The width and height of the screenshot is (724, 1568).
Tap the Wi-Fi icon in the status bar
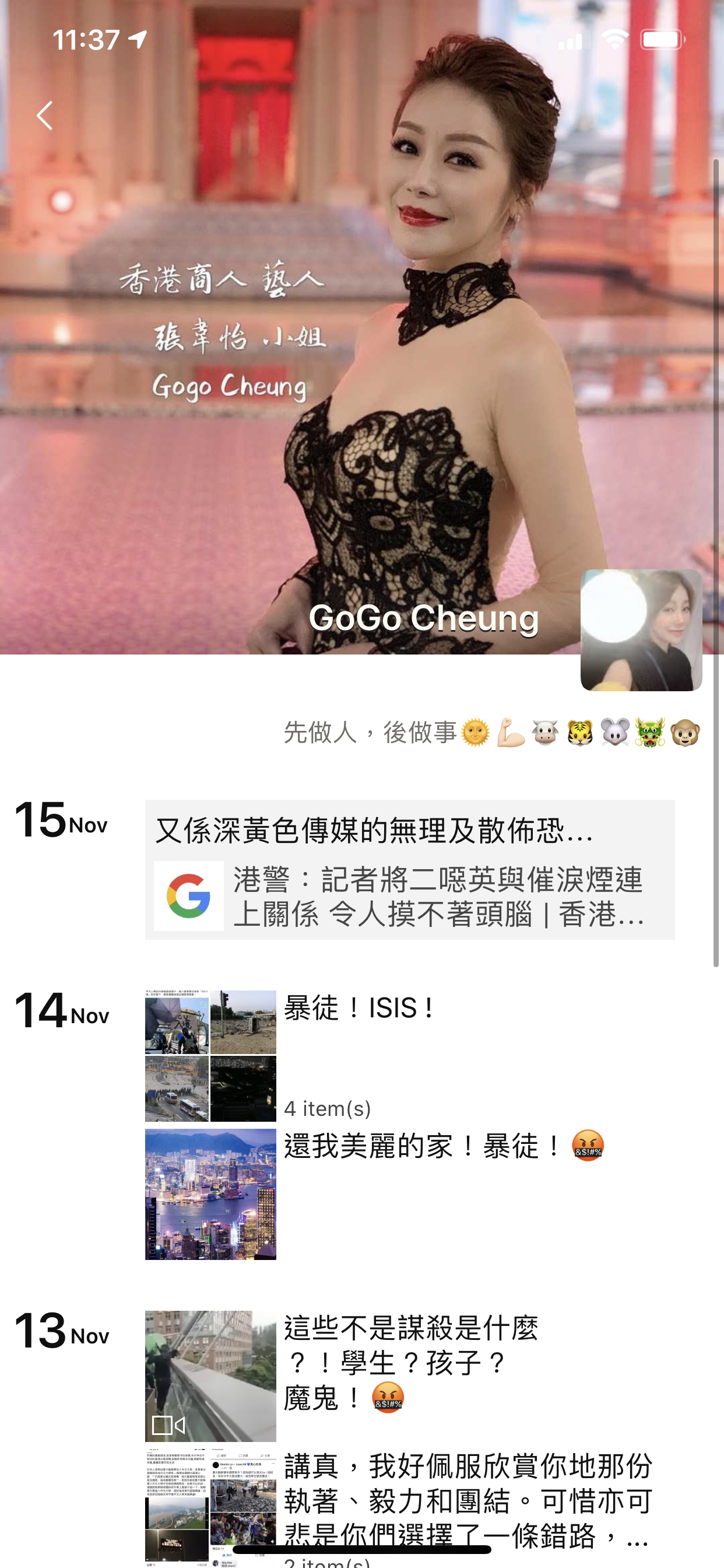point(614,38)
